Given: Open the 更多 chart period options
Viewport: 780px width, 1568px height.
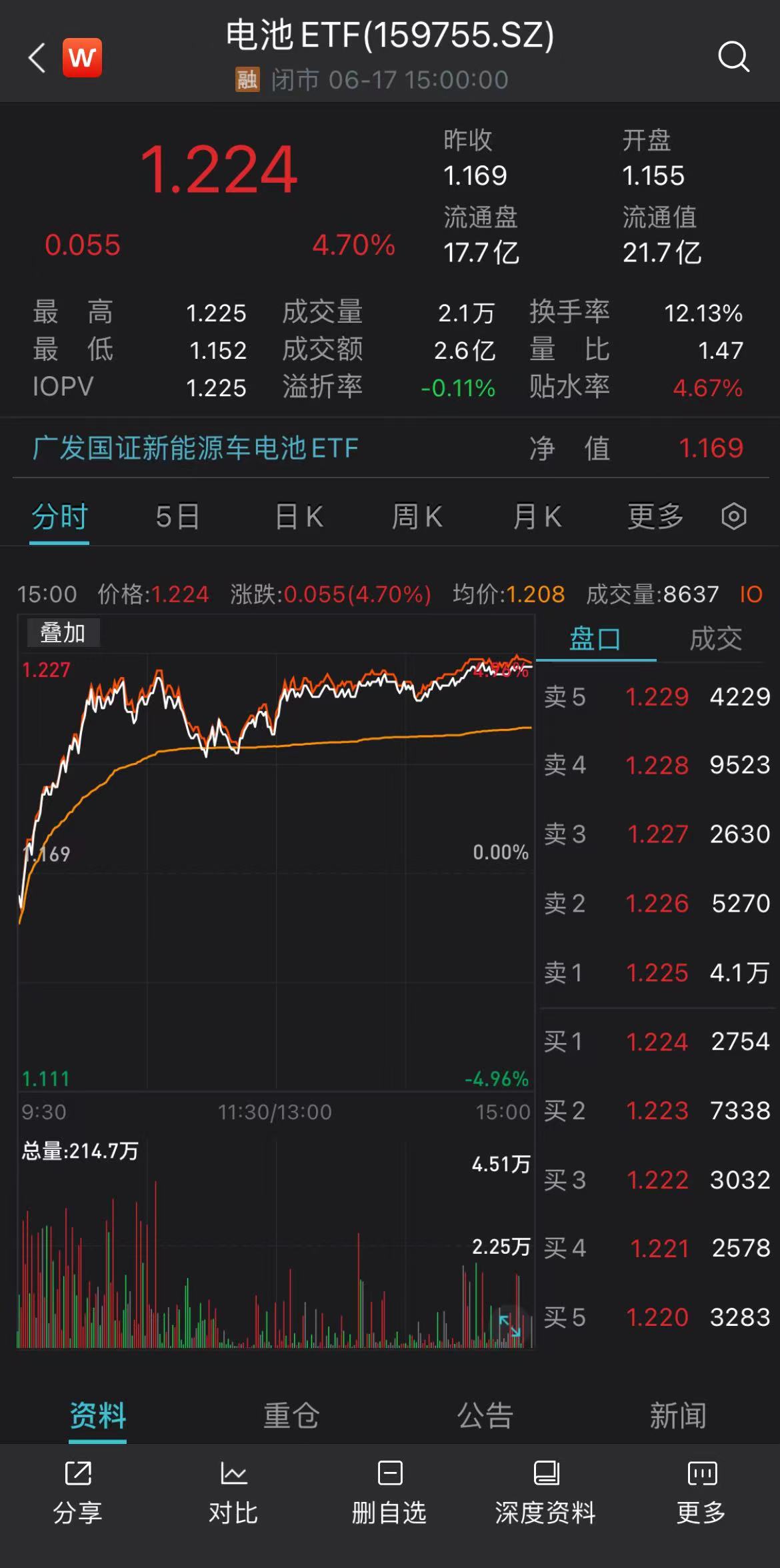Looking at the screenshot, I should (x=655, y=517).
